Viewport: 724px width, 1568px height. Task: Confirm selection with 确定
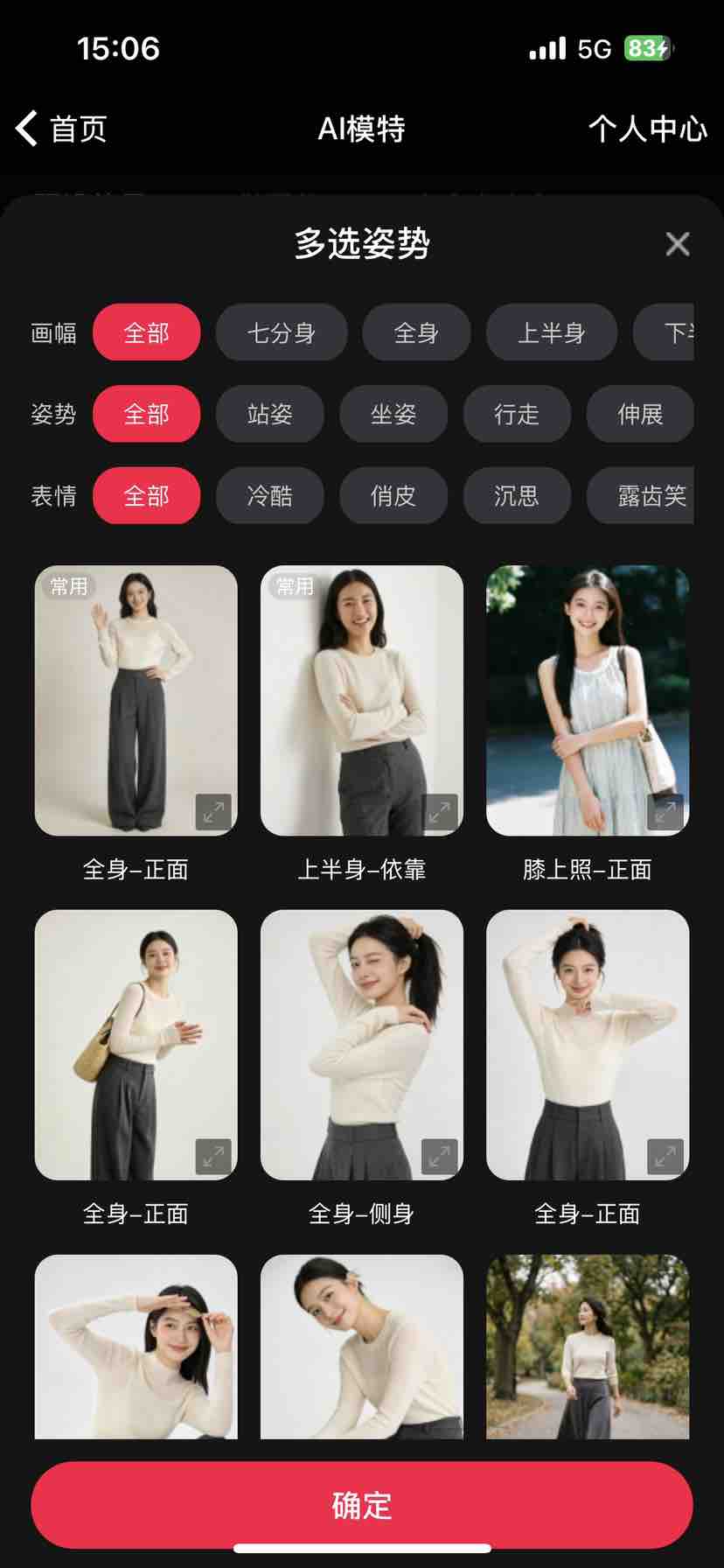361,1505
